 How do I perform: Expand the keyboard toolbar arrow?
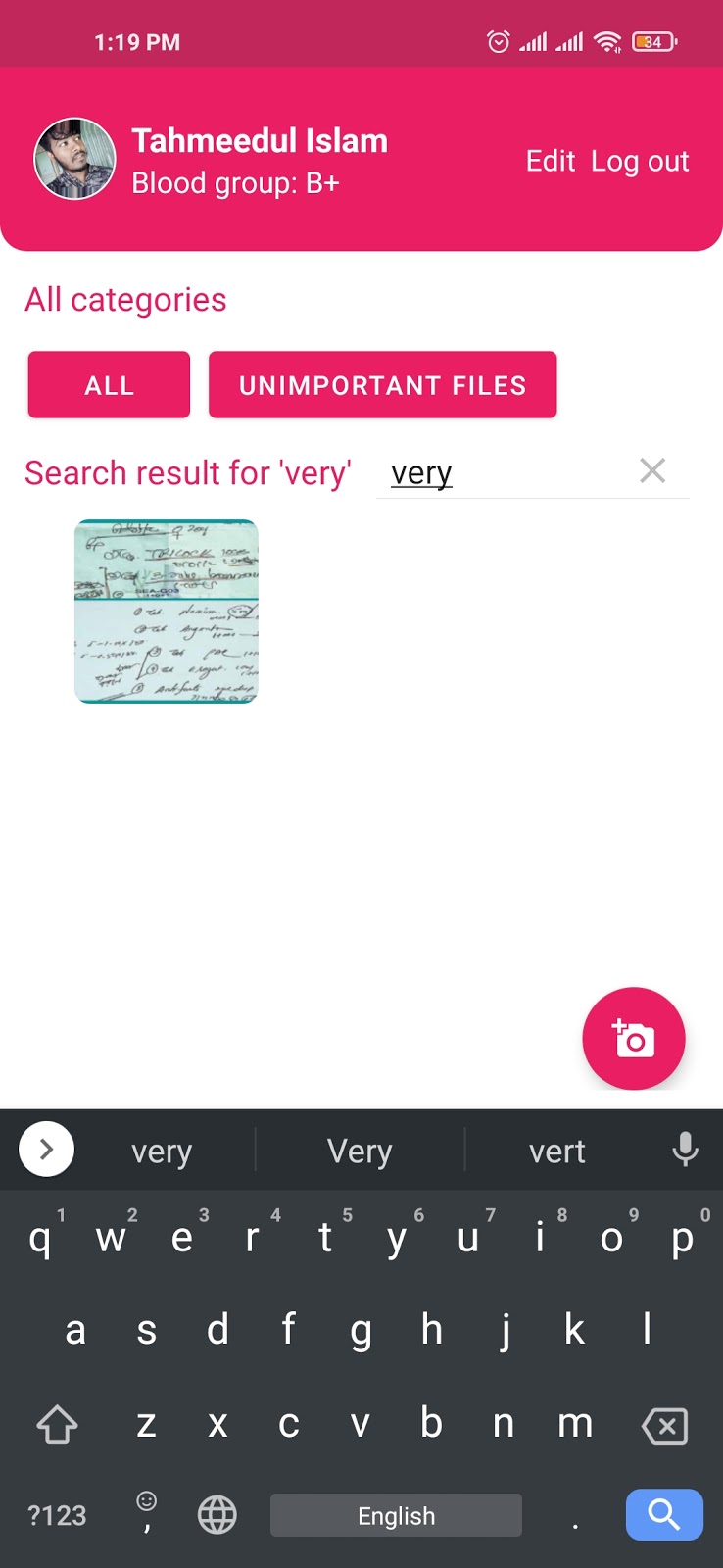[x=46, y=1149]
